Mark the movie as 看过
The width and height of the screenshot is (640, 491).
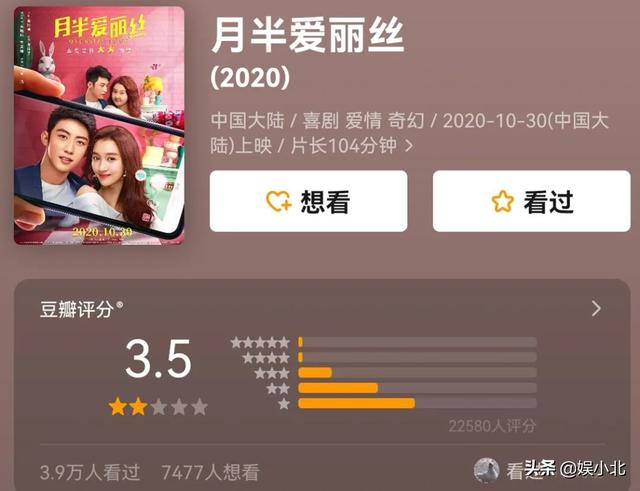pyautogui.click(x=531, y=201)
